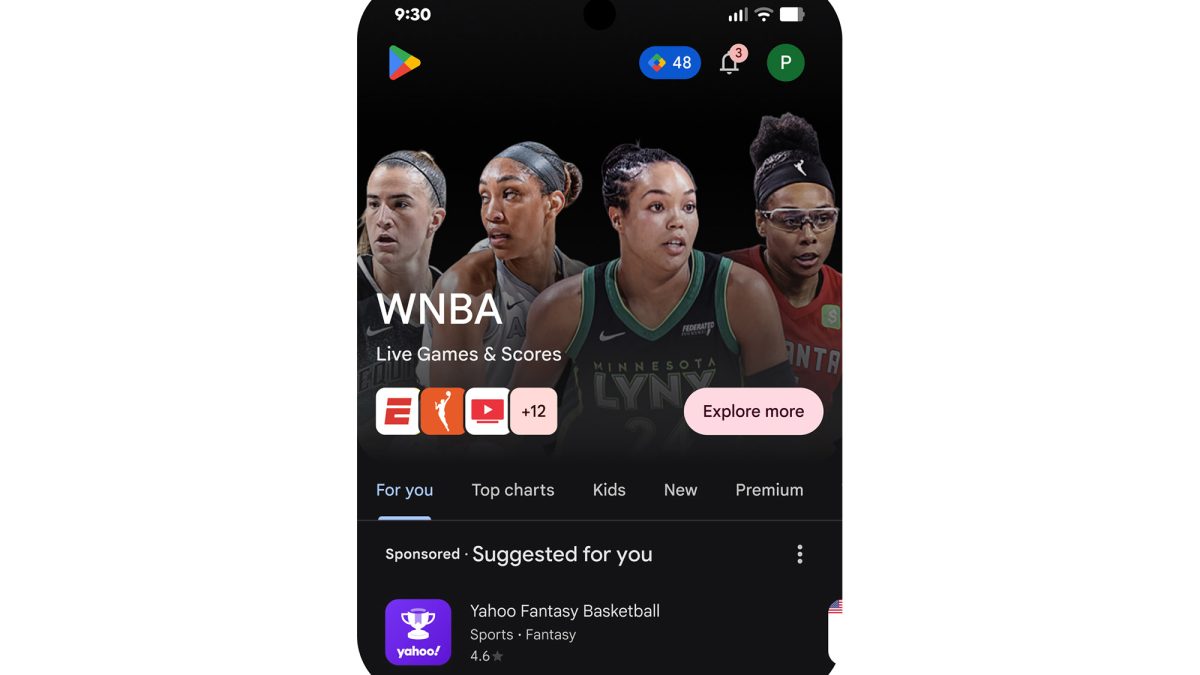Screen dimensions: 1200x675
Task: Select the For you tab
Action: point(404,490)
